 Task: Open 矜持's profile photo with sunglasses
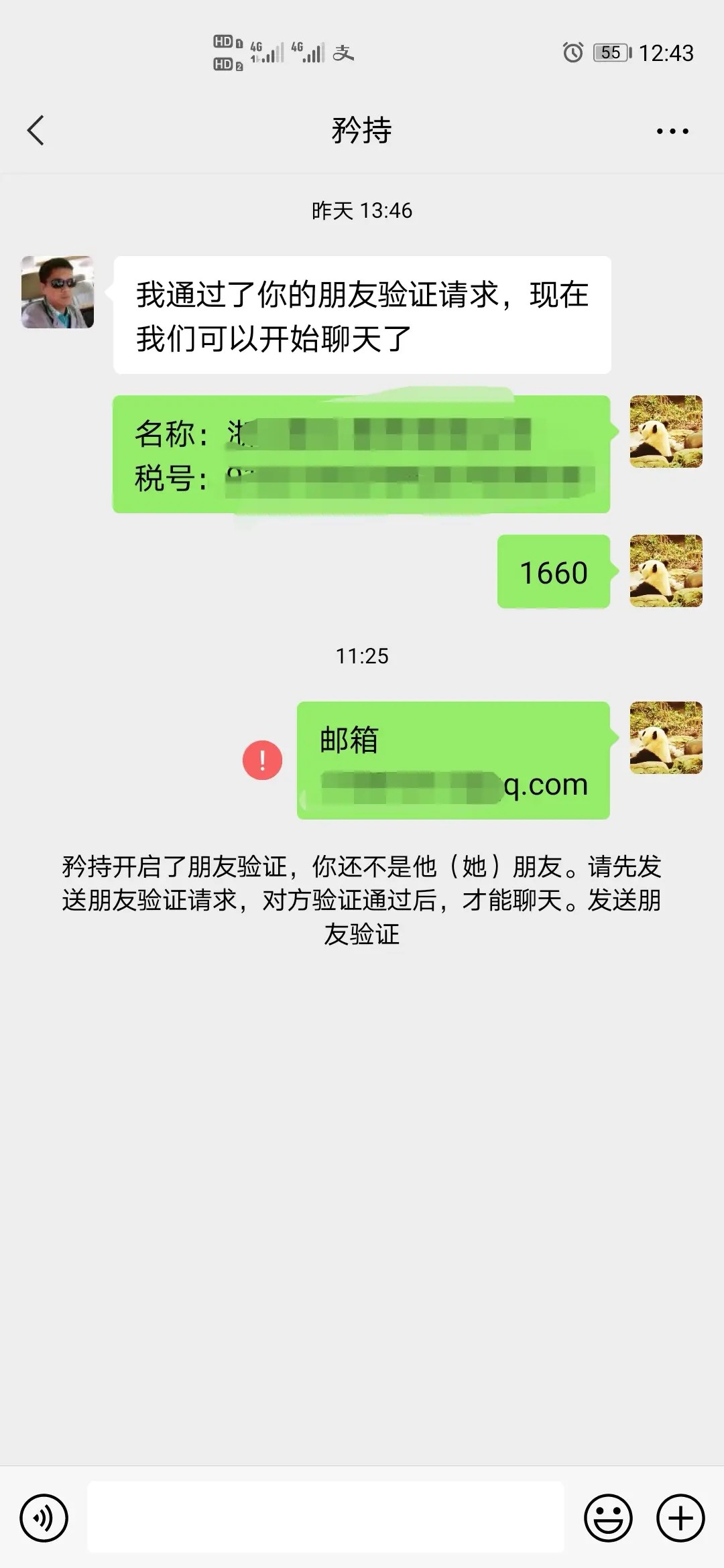pos(58,292)
